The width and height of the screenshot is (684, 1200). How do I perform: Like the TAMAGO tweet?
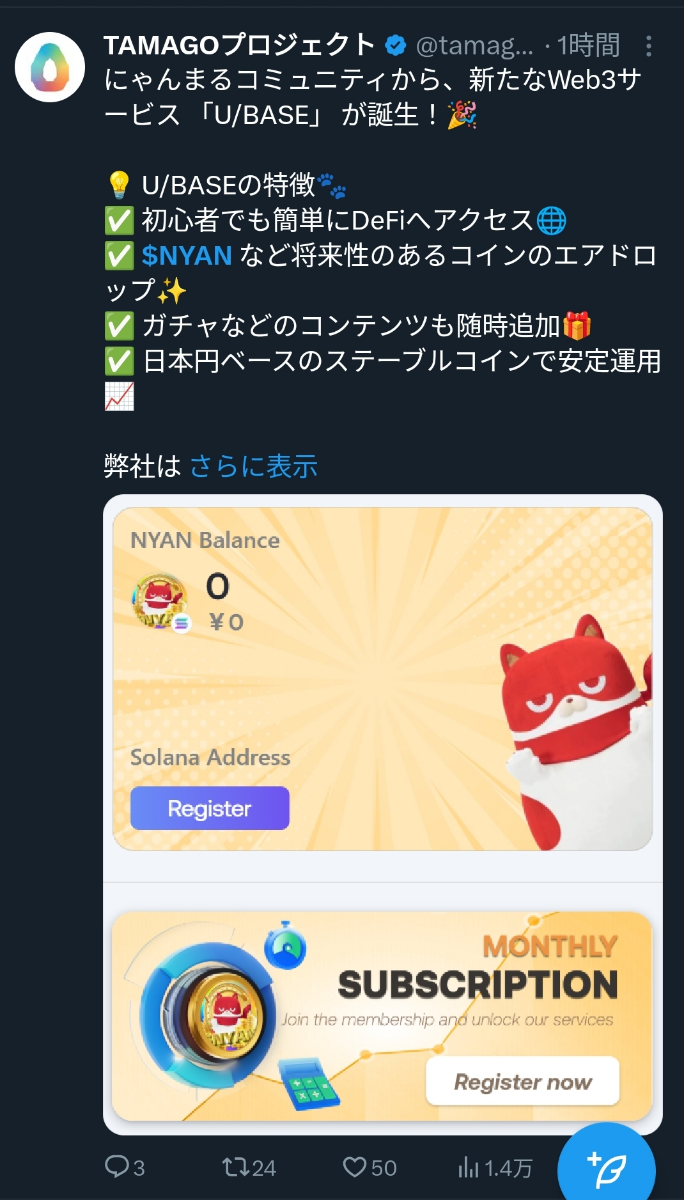369,1167
